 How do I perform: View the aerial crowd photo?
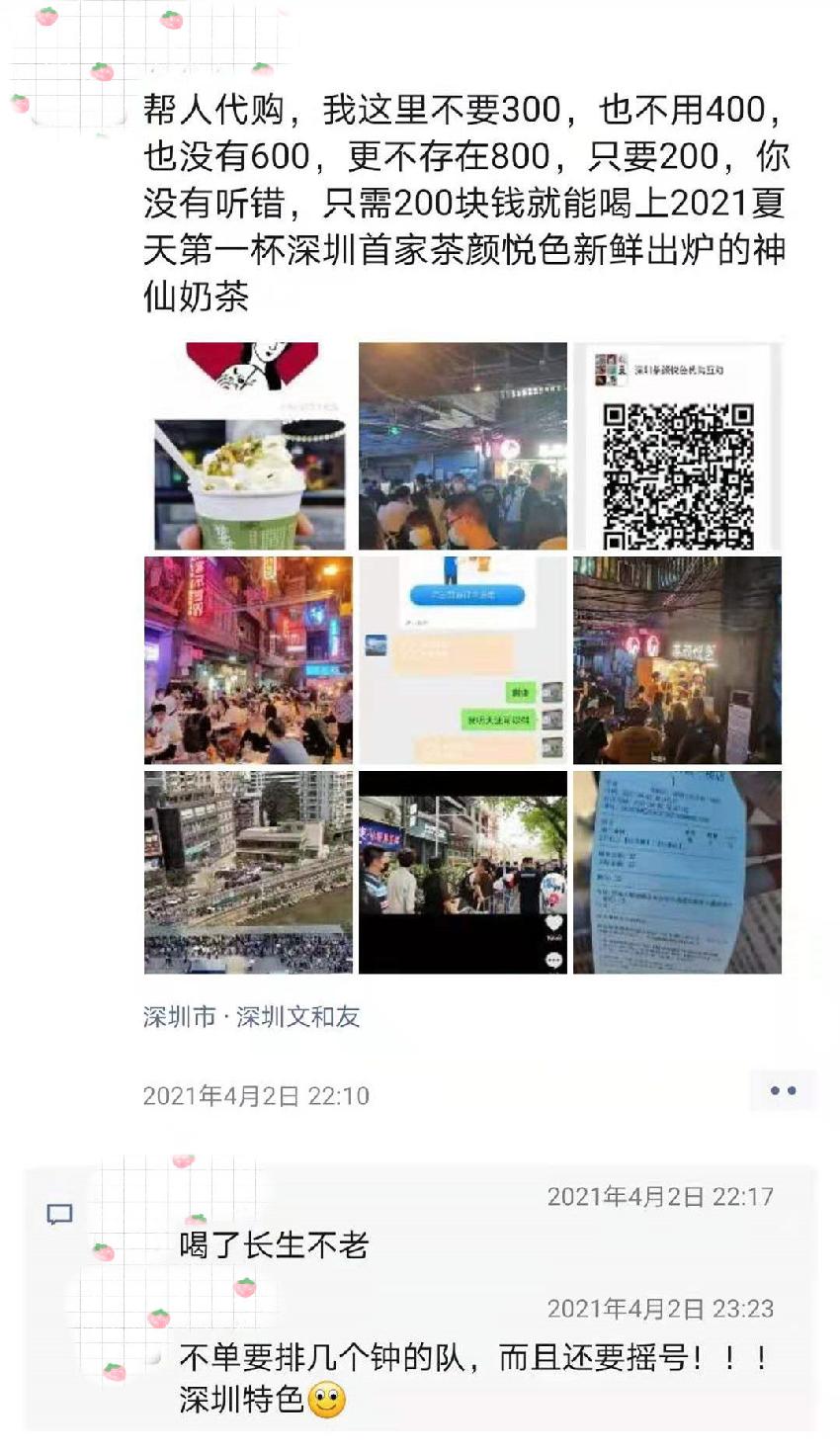point(249,873)
